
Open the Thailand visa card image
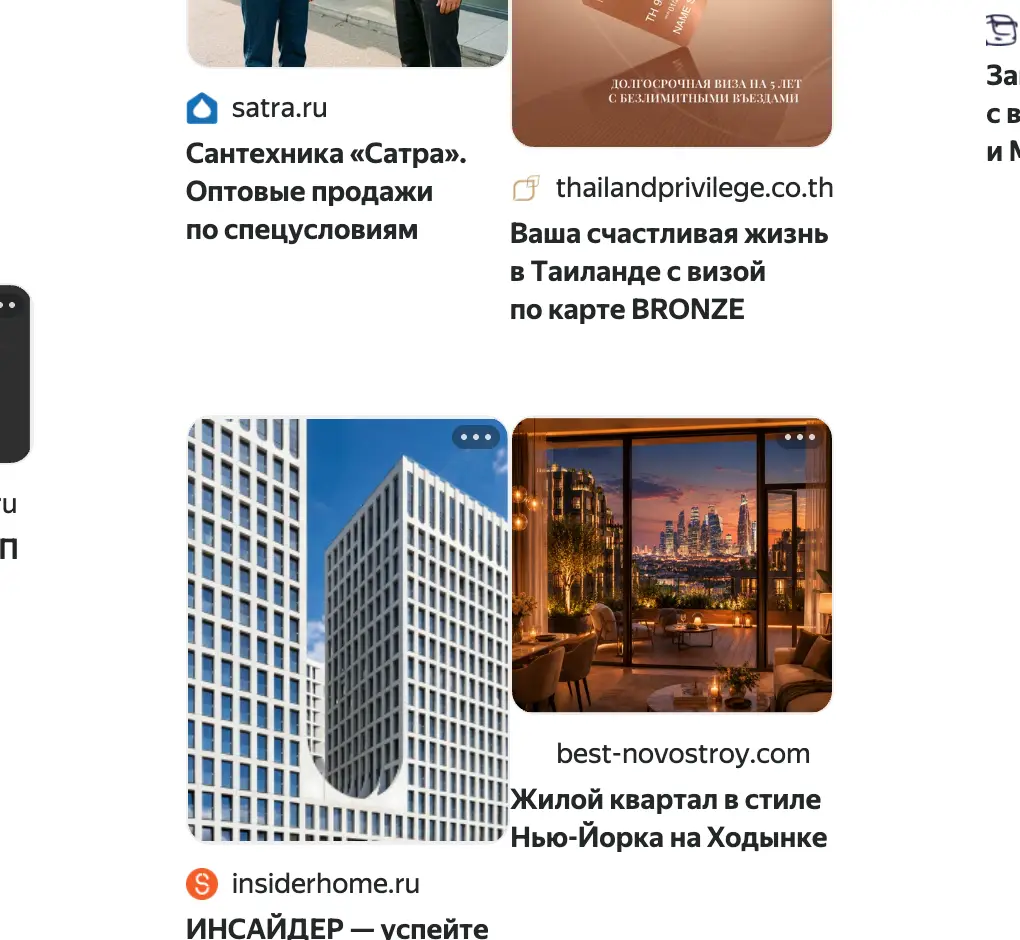click(x=672, y=74)
